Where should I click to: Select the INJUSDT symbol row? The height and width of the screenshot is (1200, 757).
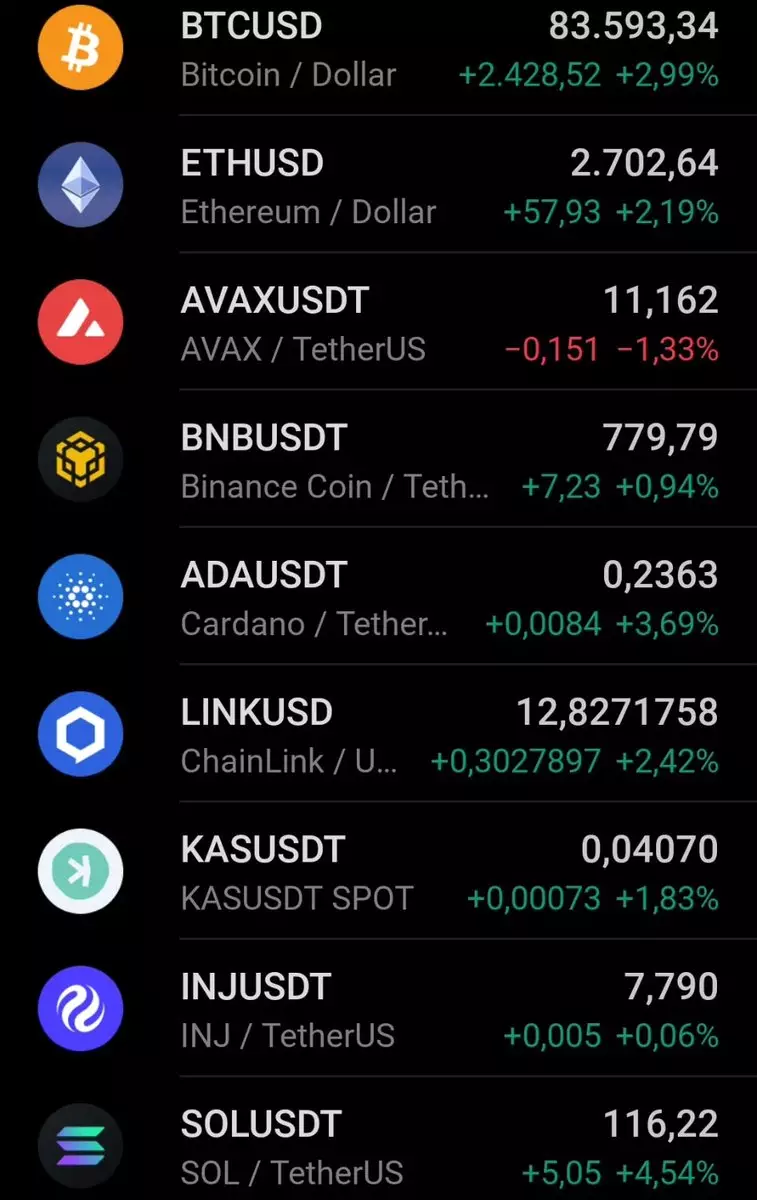(x=378, y=1007)
